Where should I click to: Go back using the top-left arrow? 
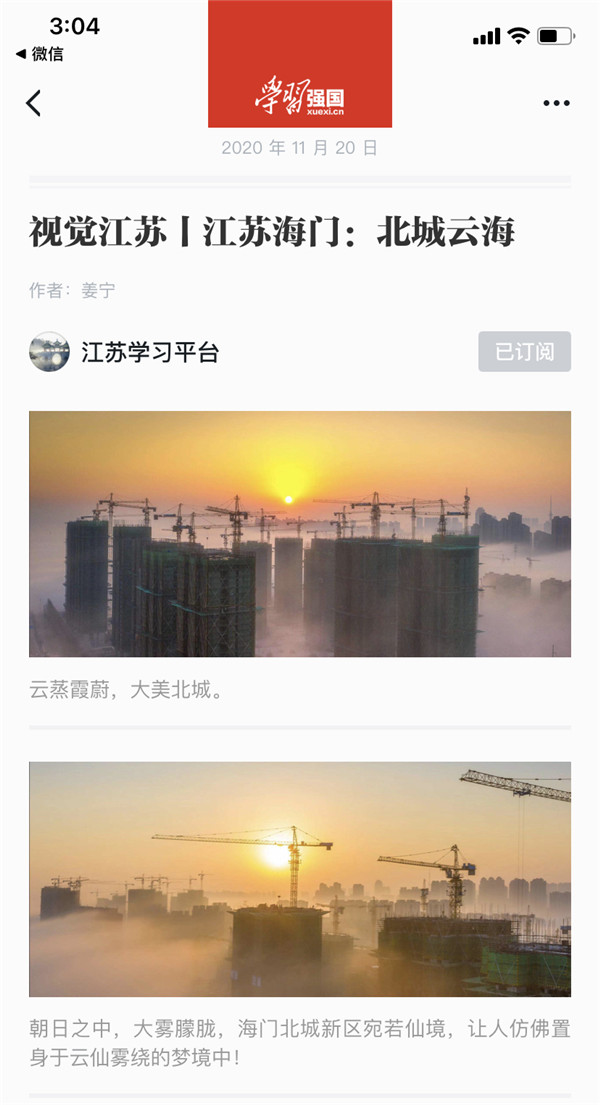pyautogui.click(x=34, y=103)
